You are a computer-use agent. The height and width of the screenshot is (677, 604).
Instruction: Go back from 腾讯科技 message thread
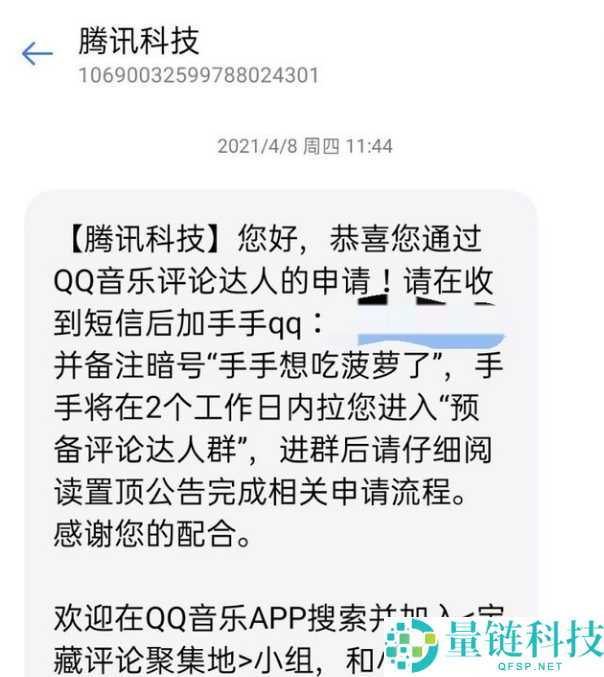(x=37, y=53)
